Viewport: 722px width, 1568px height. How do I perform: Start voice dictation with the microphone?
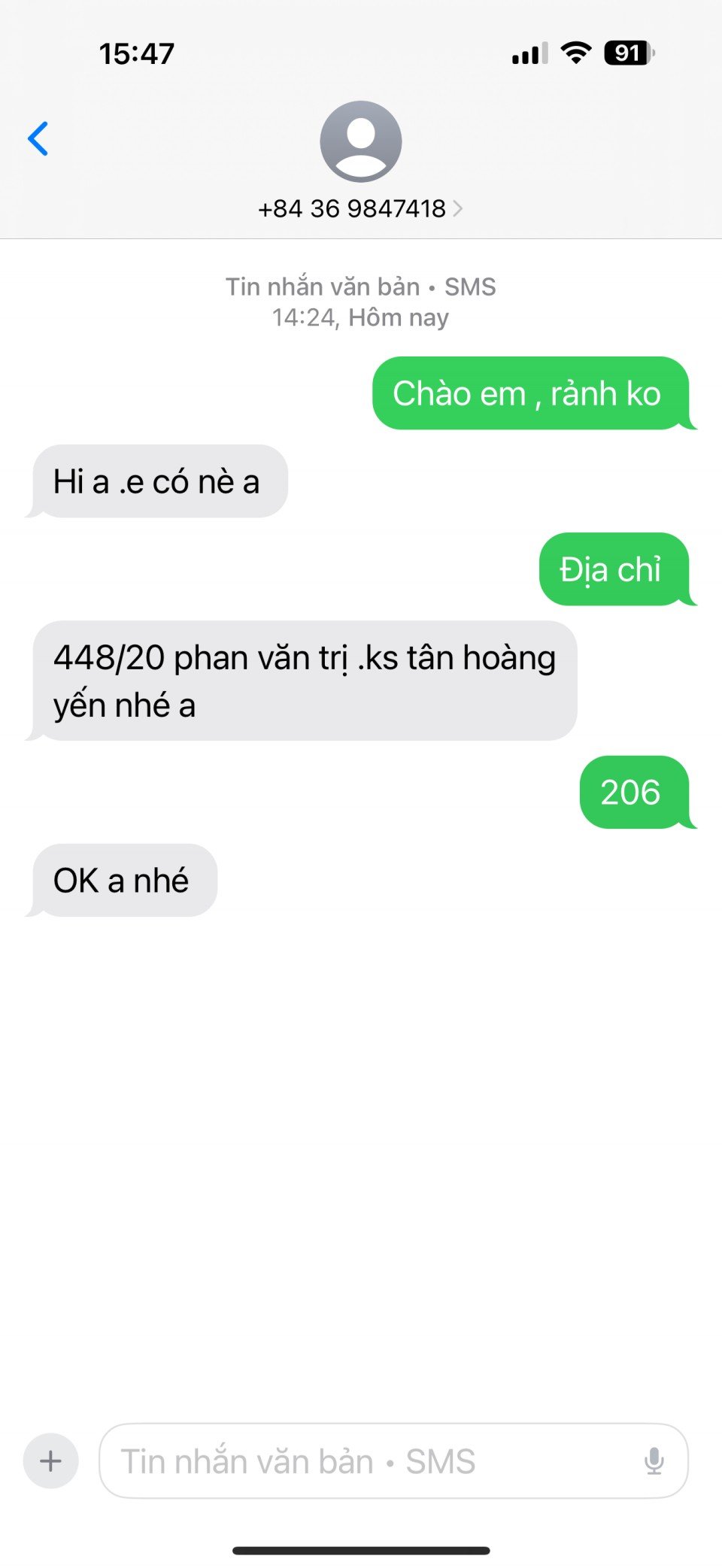point(654,1461)
